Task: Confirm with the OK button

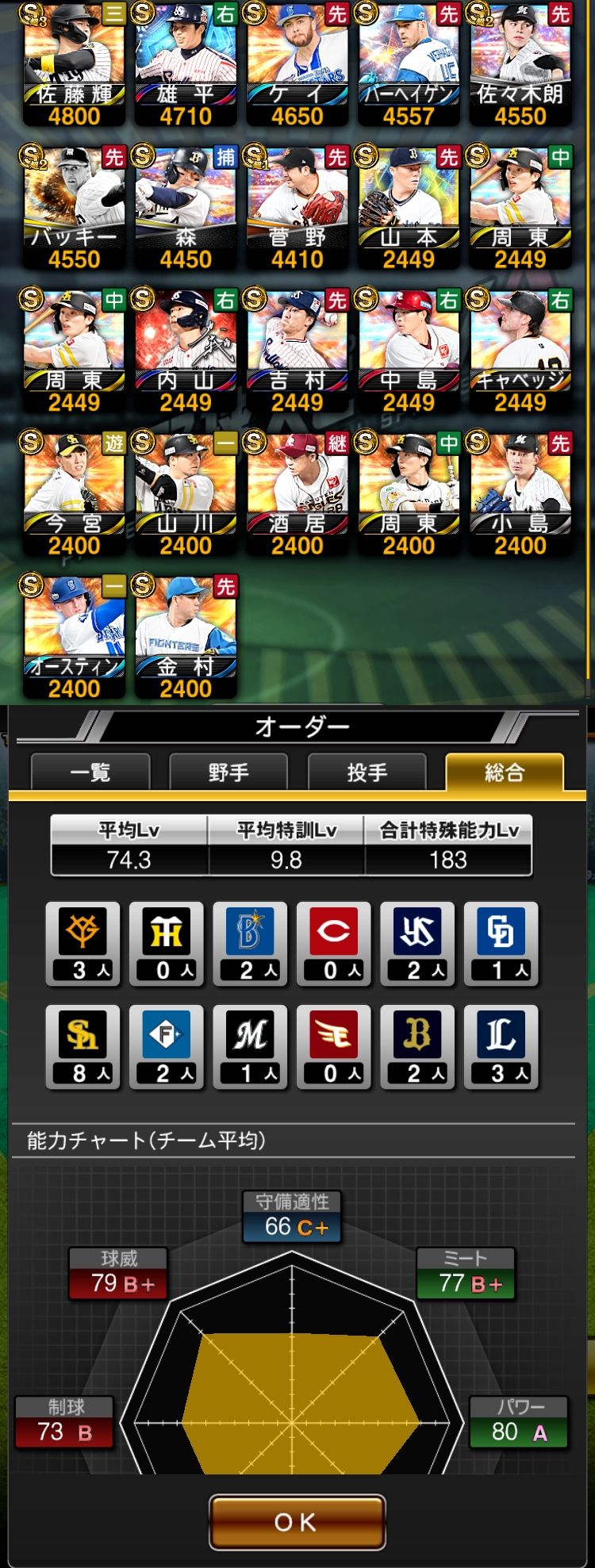Action: pyautogui.click(x=297, y=1522)
